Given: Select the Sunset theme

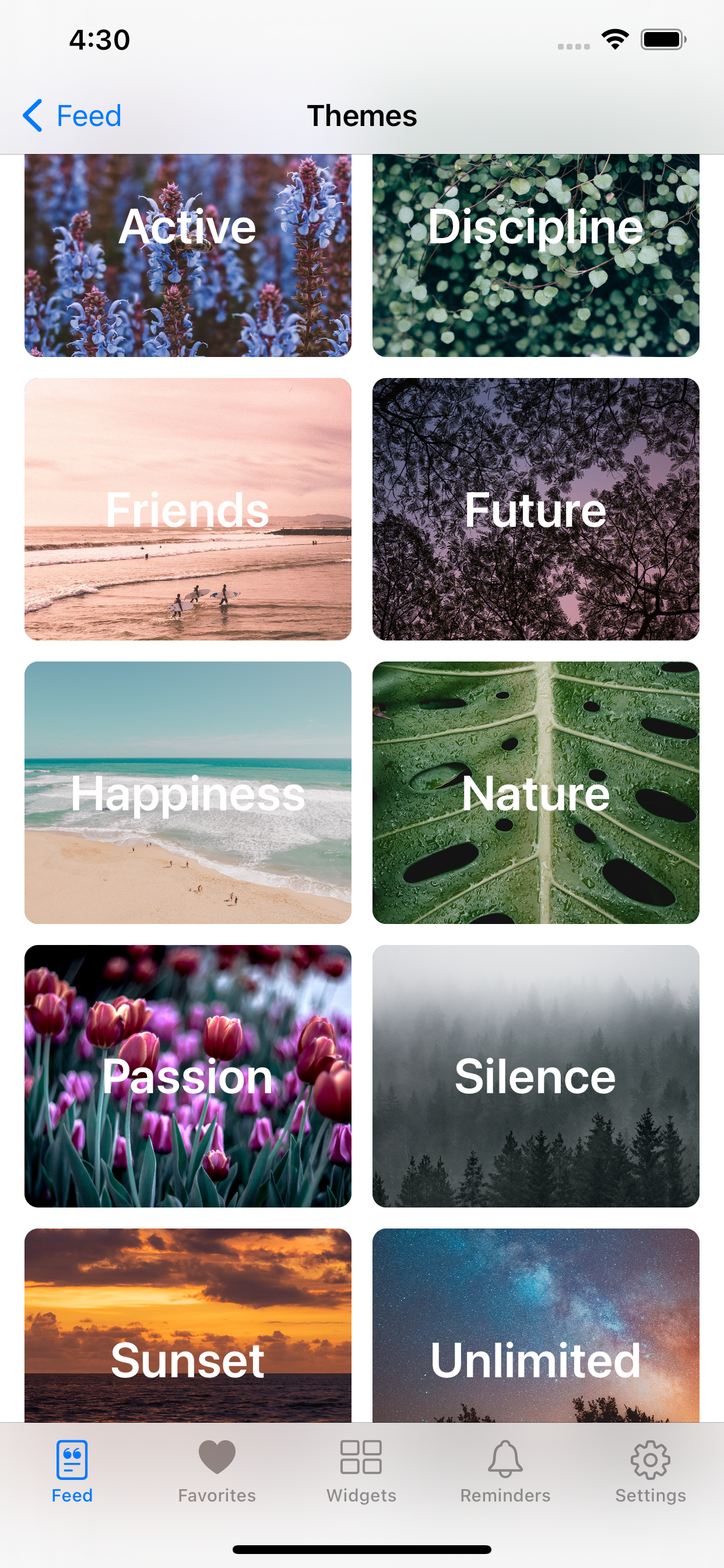Looking at the screenshot, I should (188, 1325).
